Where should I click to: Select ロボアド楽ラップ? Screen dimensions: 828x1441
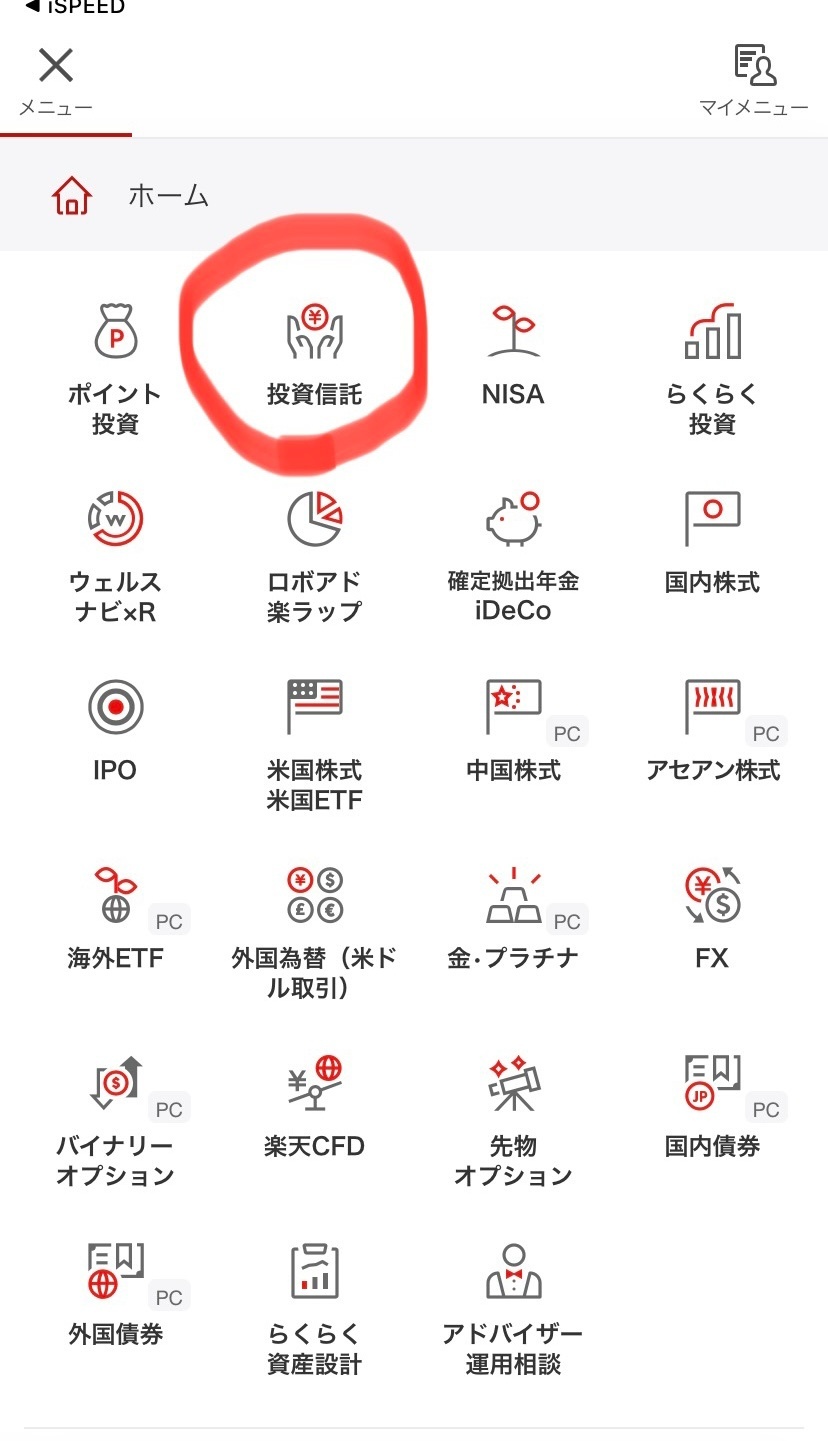pos(314,556)
